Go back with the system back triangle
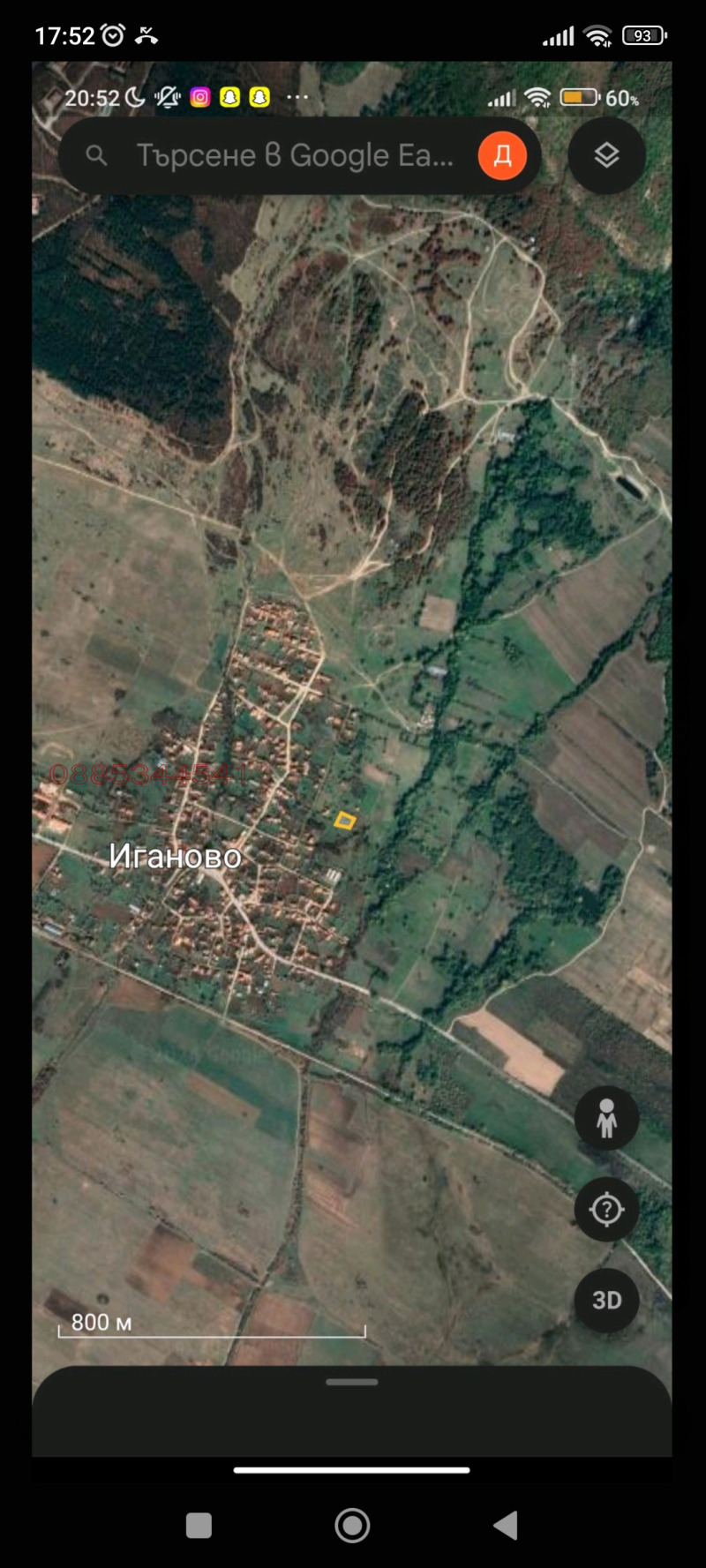The height and width of the screenshot is (1568, 706). coord(506,1525)
